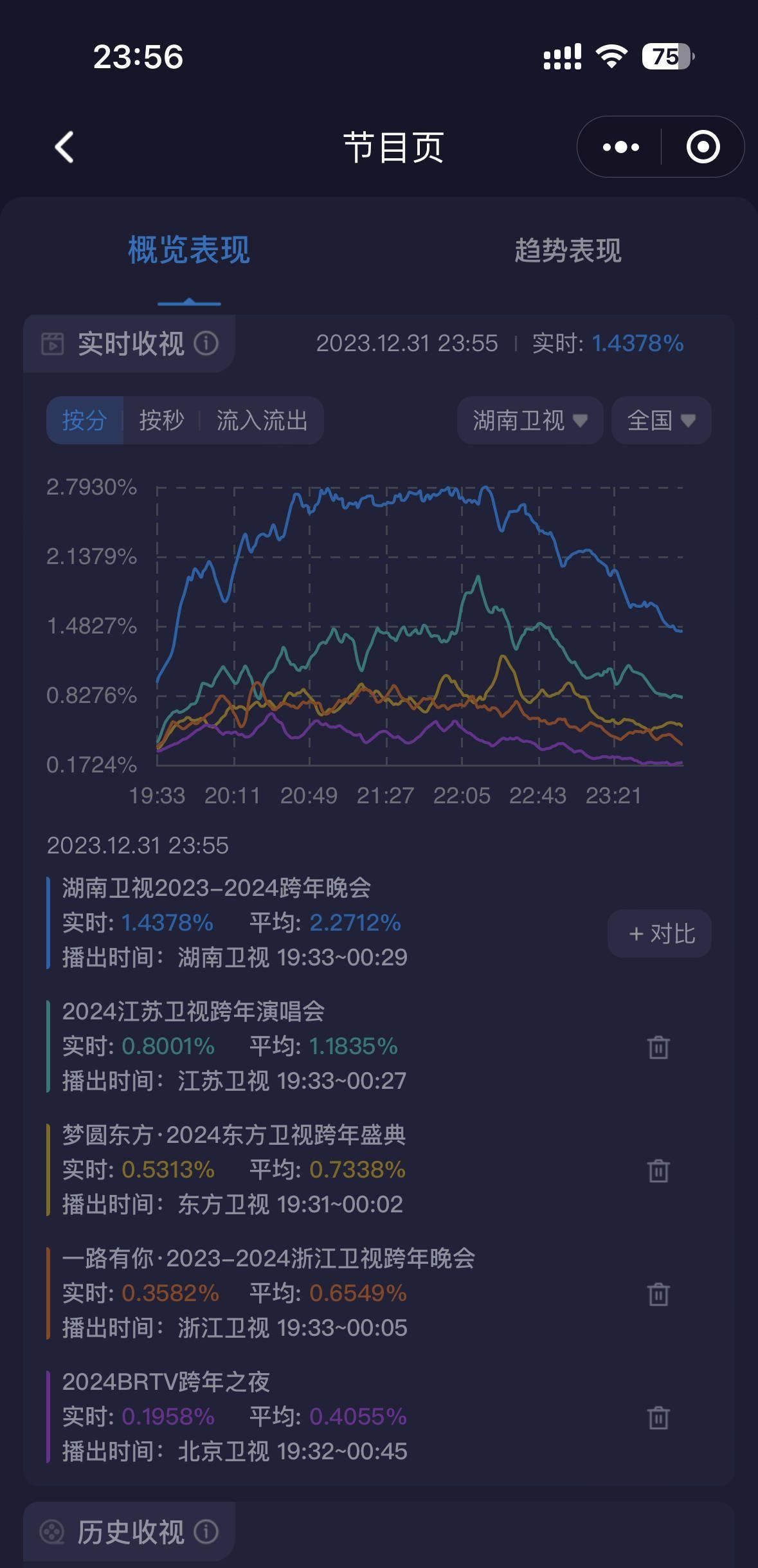
Task: Open the 全国 region dropdown
Action: point(661,421)
